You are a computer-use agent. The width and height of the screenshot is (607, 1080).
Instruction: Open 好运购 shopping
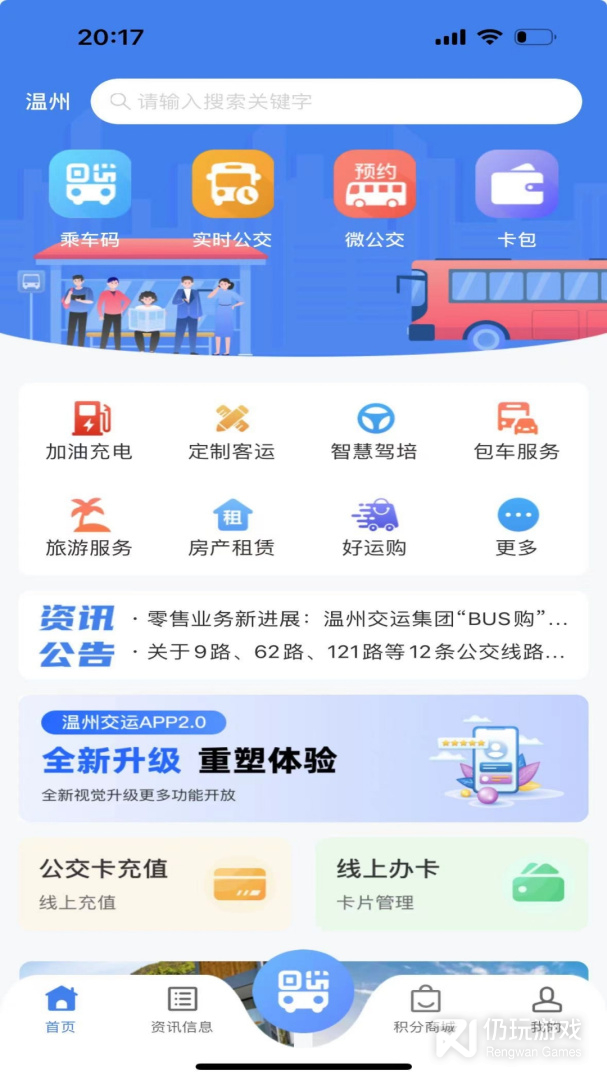coord(374,527)
